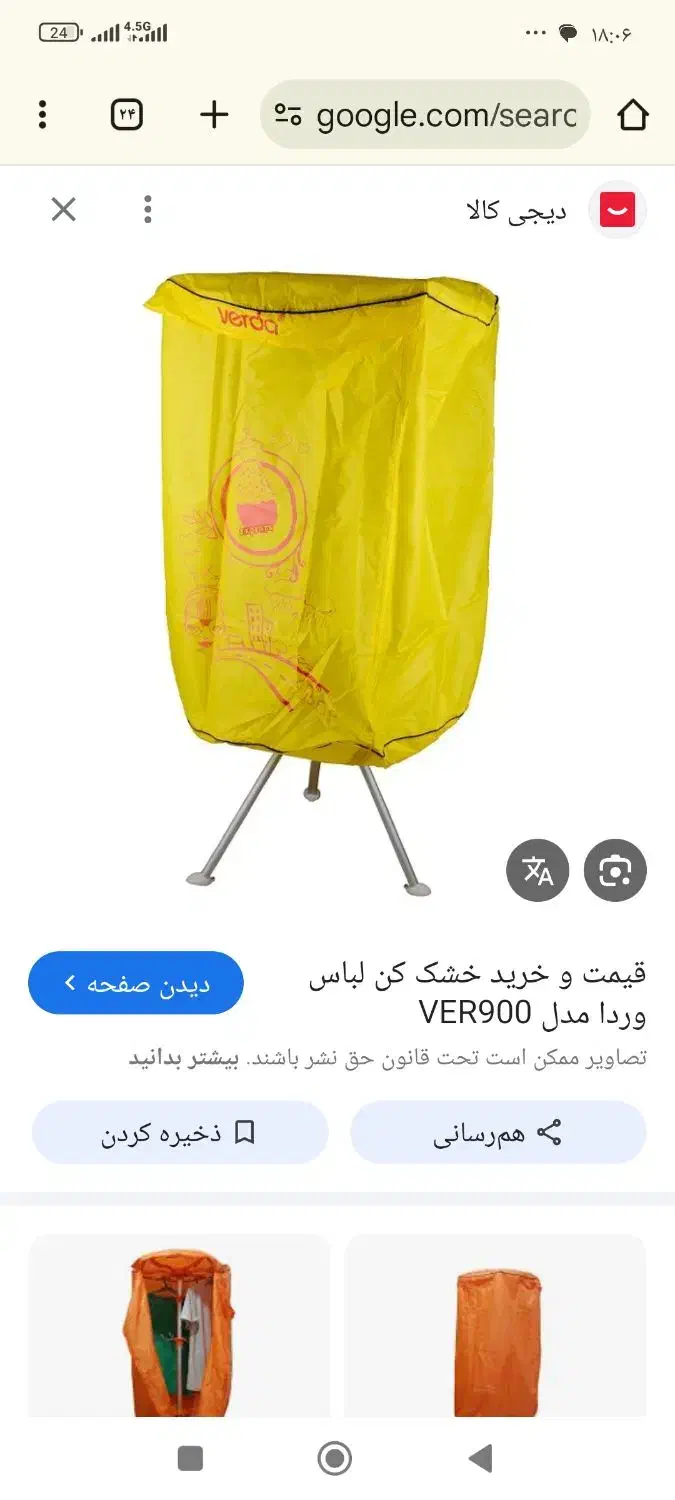Go back with the system back button
The image size is (675, 1500).
pos(481,1458)
